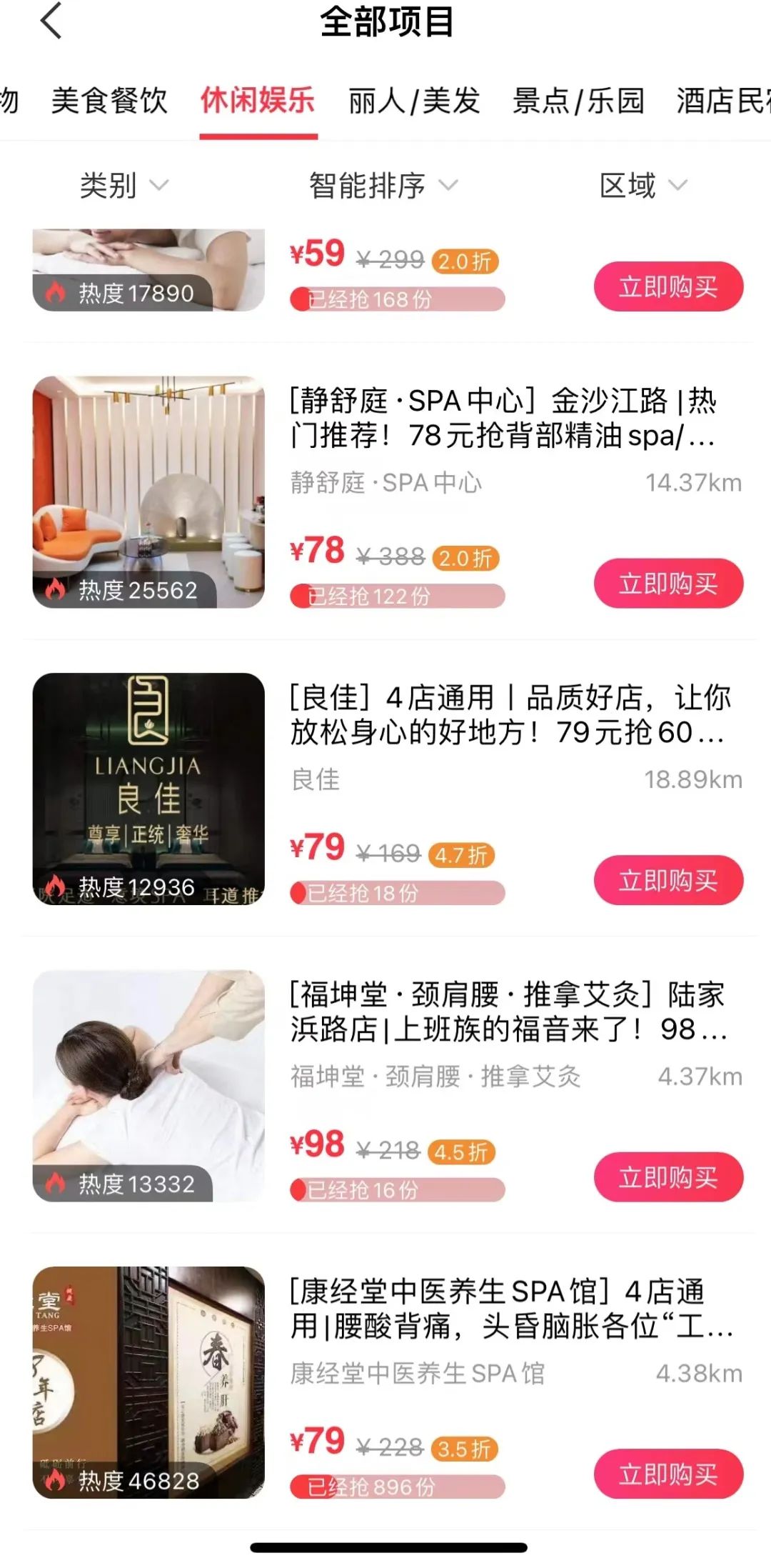The width and height of the screenshot is (771, 1568).
Task: Buy the 静舒庭·SPA中心 ¥78 deal now
Action: coord(668,584)
